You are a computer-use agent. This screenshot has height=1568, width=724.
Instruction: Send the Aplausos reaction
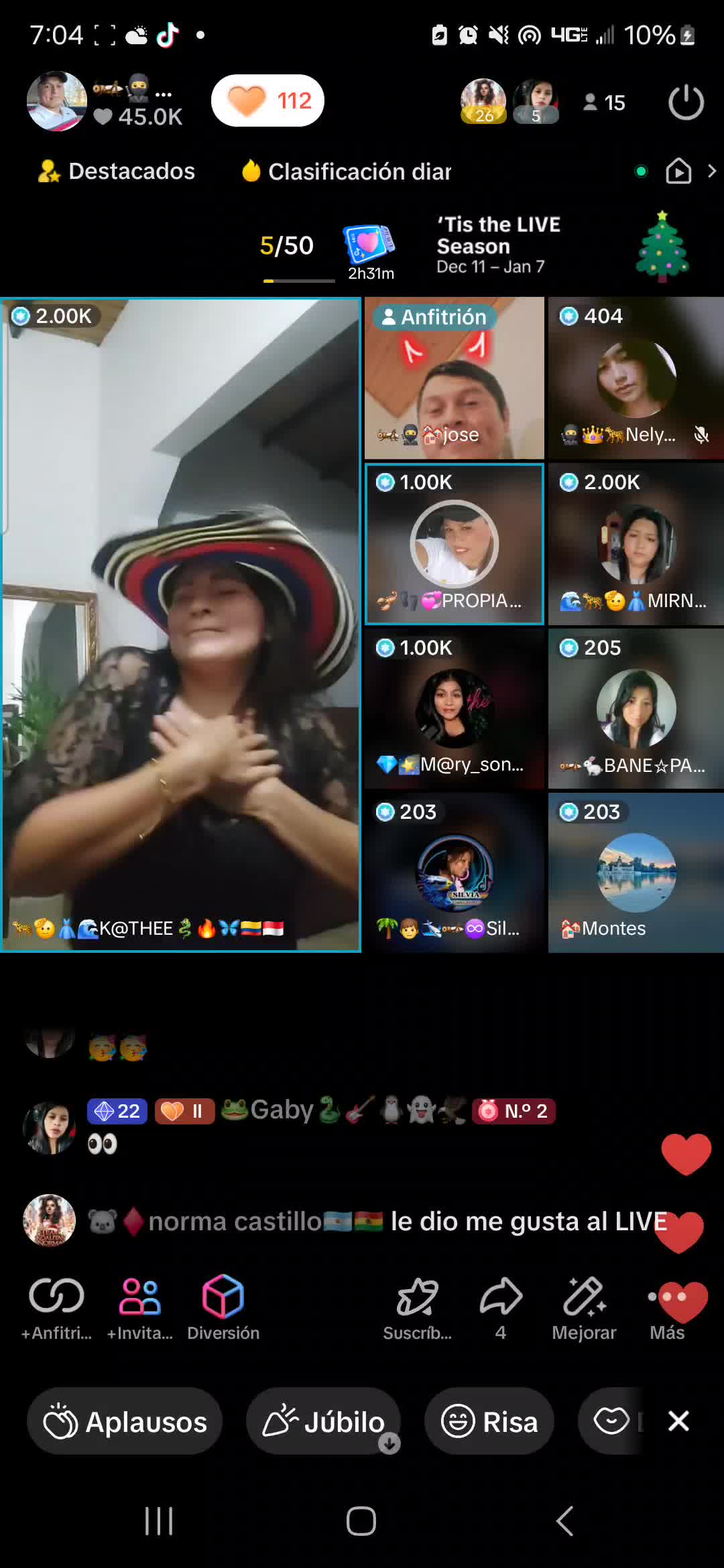pos(125,1421)
